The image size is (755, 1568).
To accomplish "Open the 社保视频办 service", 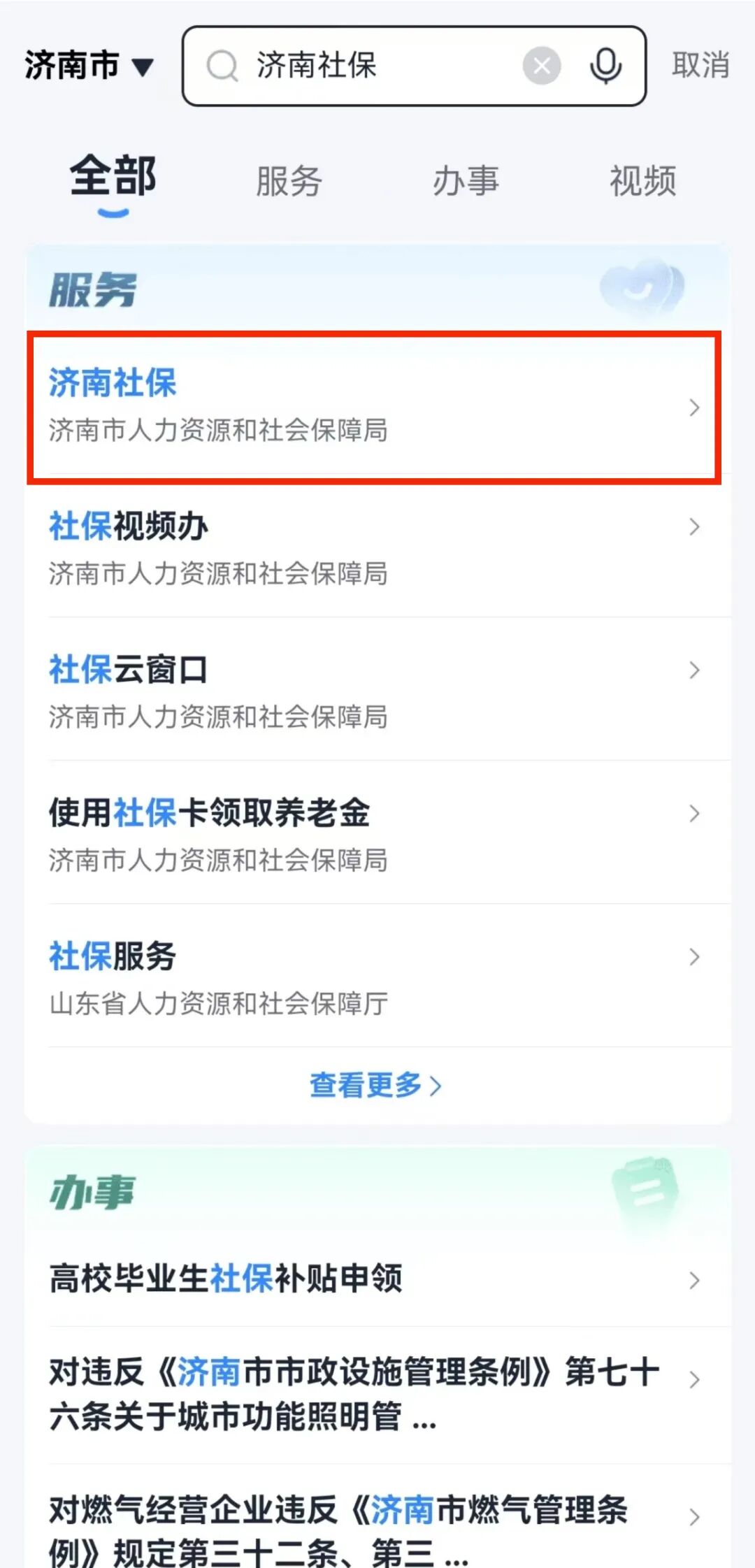I will 374,548.
